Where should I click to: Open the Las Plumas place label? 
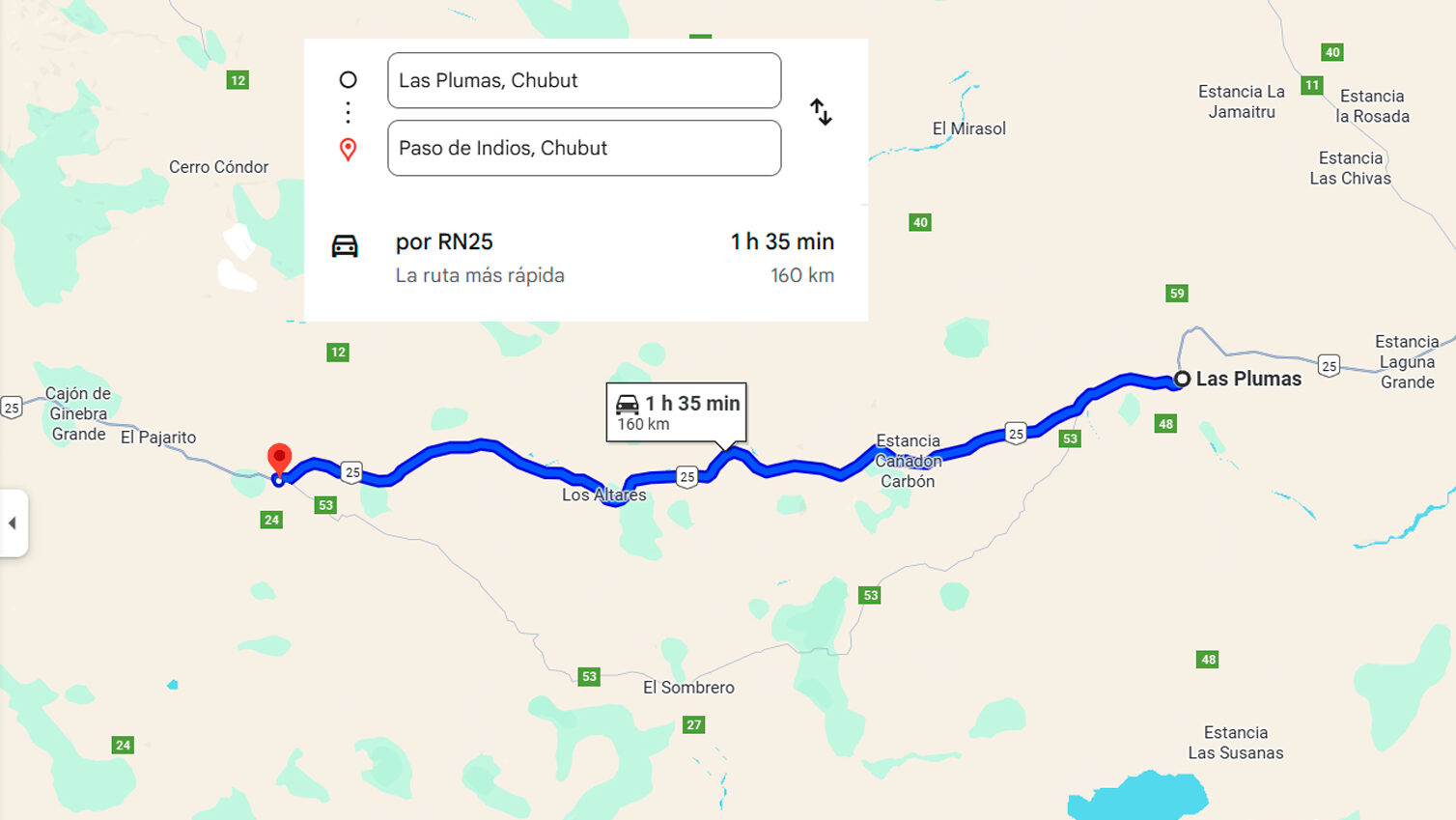coord(1247,379)
